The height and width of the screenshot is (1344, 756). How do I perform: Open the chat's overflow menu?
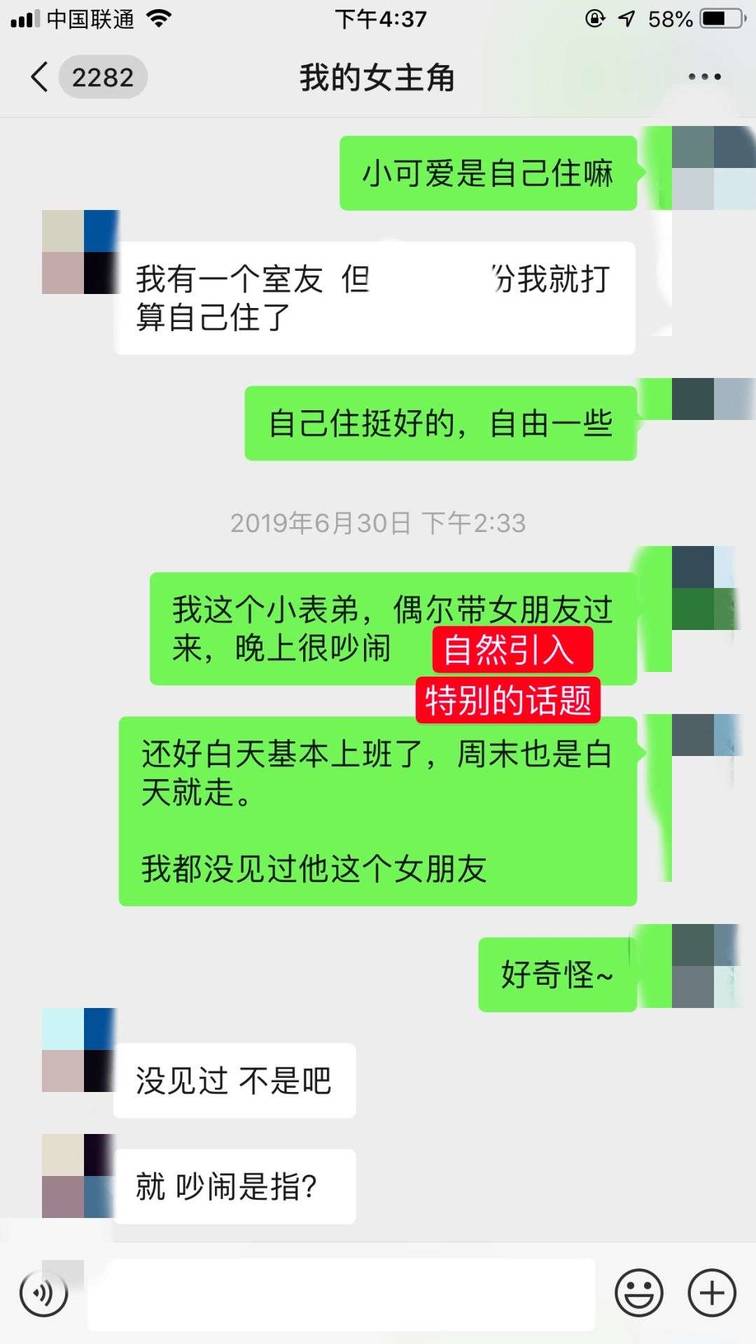coord(704,77)
